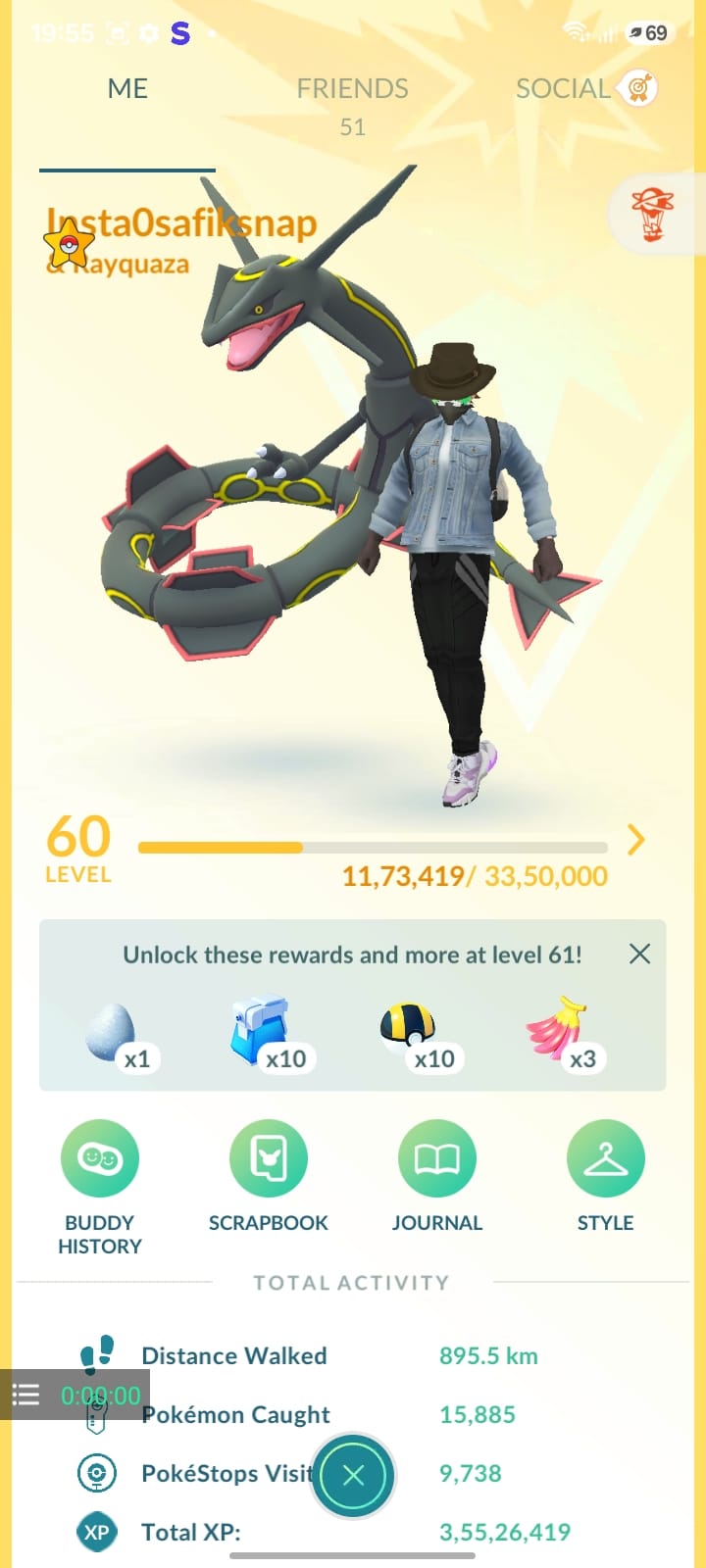The image size is (706, 1568).
Task: Switch to the Social tab
Action: 584,88
